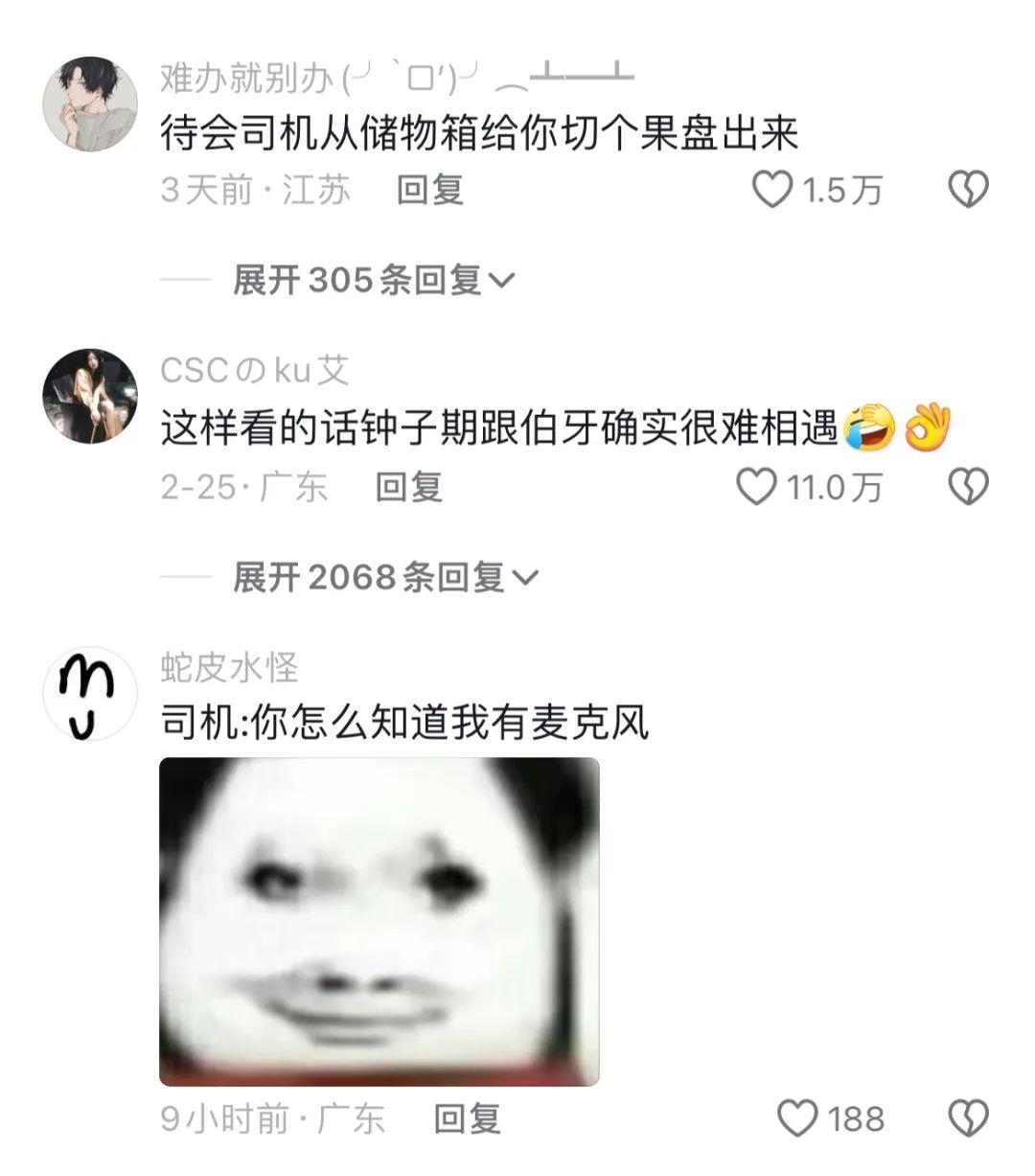Like the comment about 钟子期跟伯牙
Image resolution: width=1035 pixels, height=1176 pixels.
point(757,487)
